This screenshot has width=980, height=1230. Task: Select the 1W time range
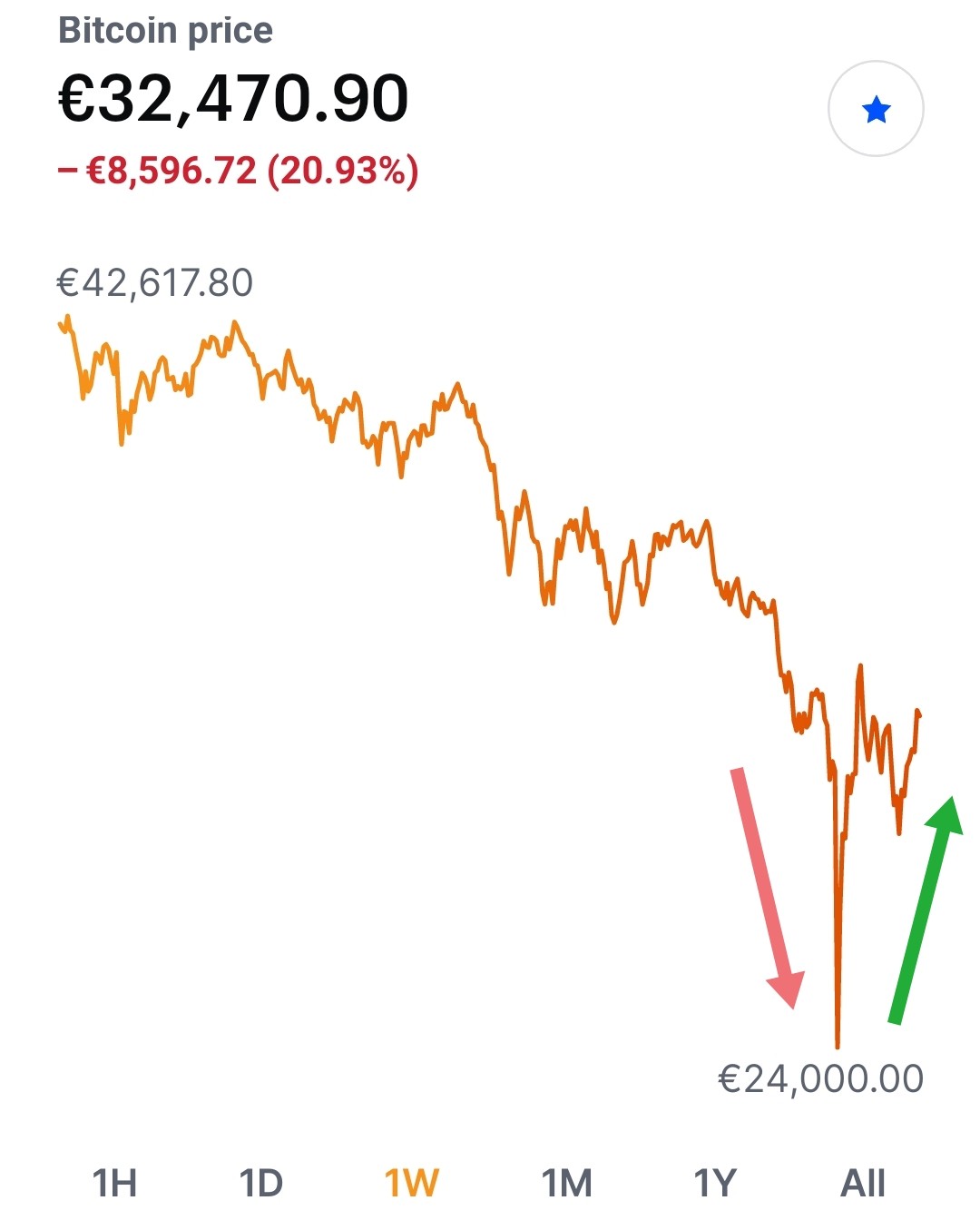(412, 1184)
